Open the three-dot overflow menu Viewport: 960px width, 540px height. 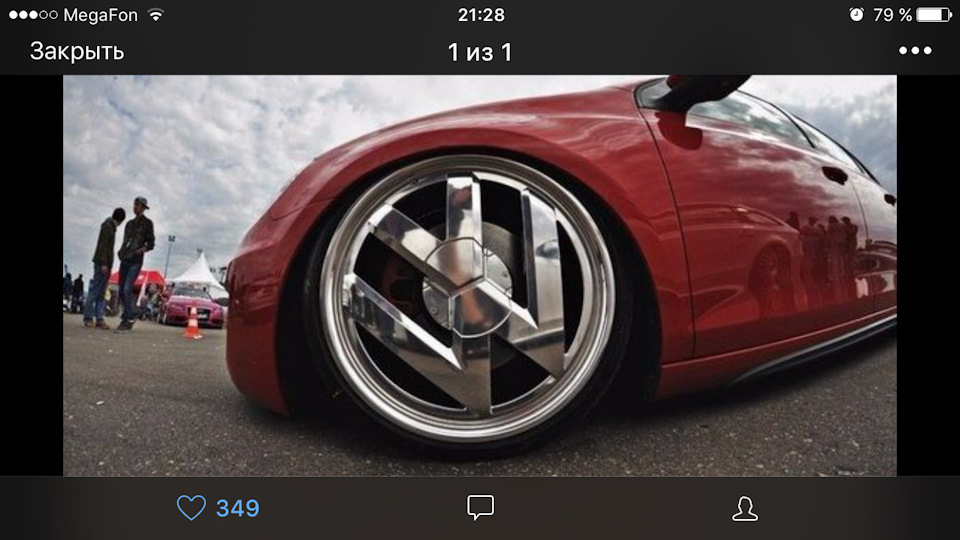click(914, 51)
